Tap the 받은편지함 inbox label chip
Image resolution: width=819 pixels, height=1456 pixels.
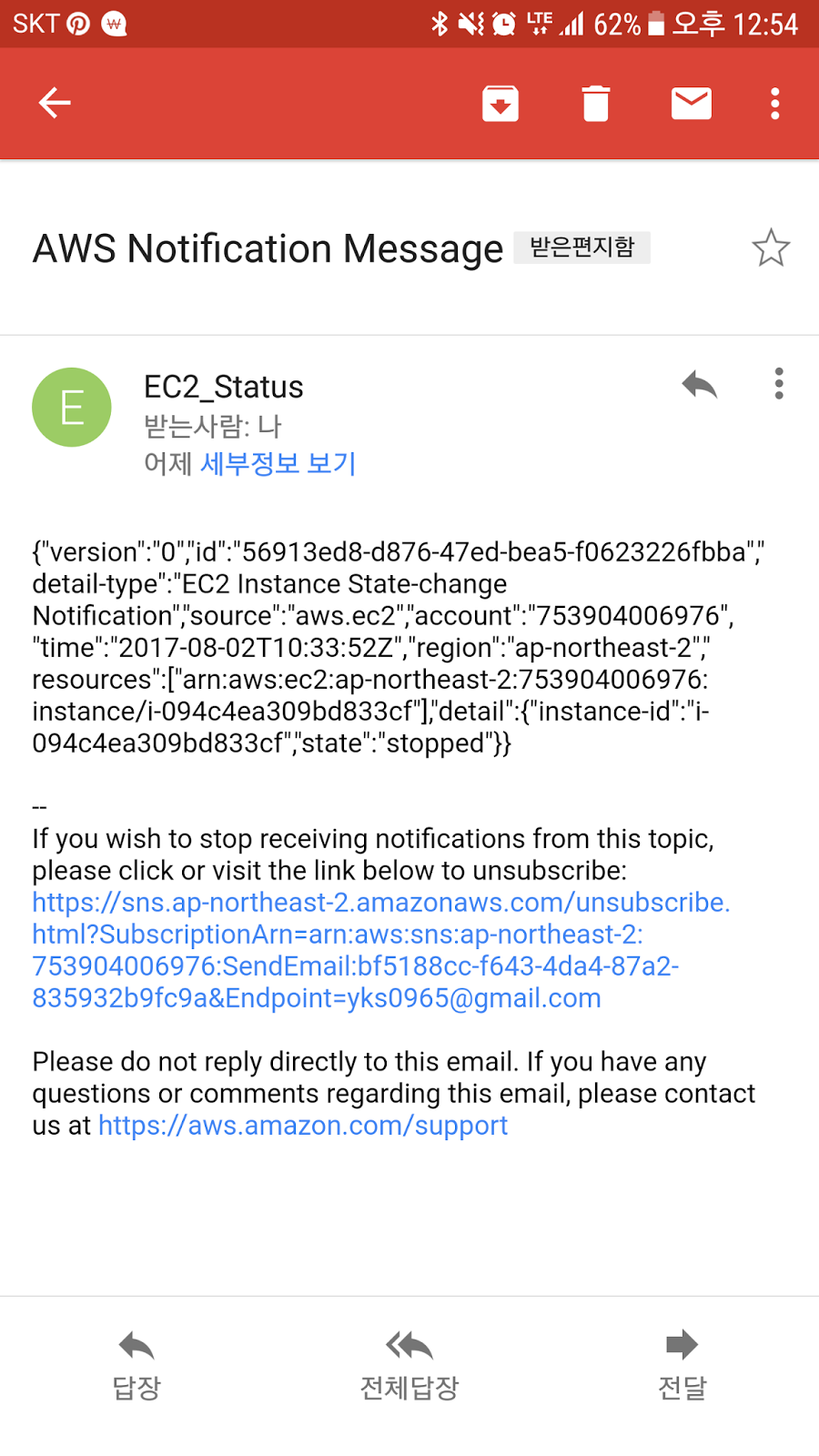(582, 248)
